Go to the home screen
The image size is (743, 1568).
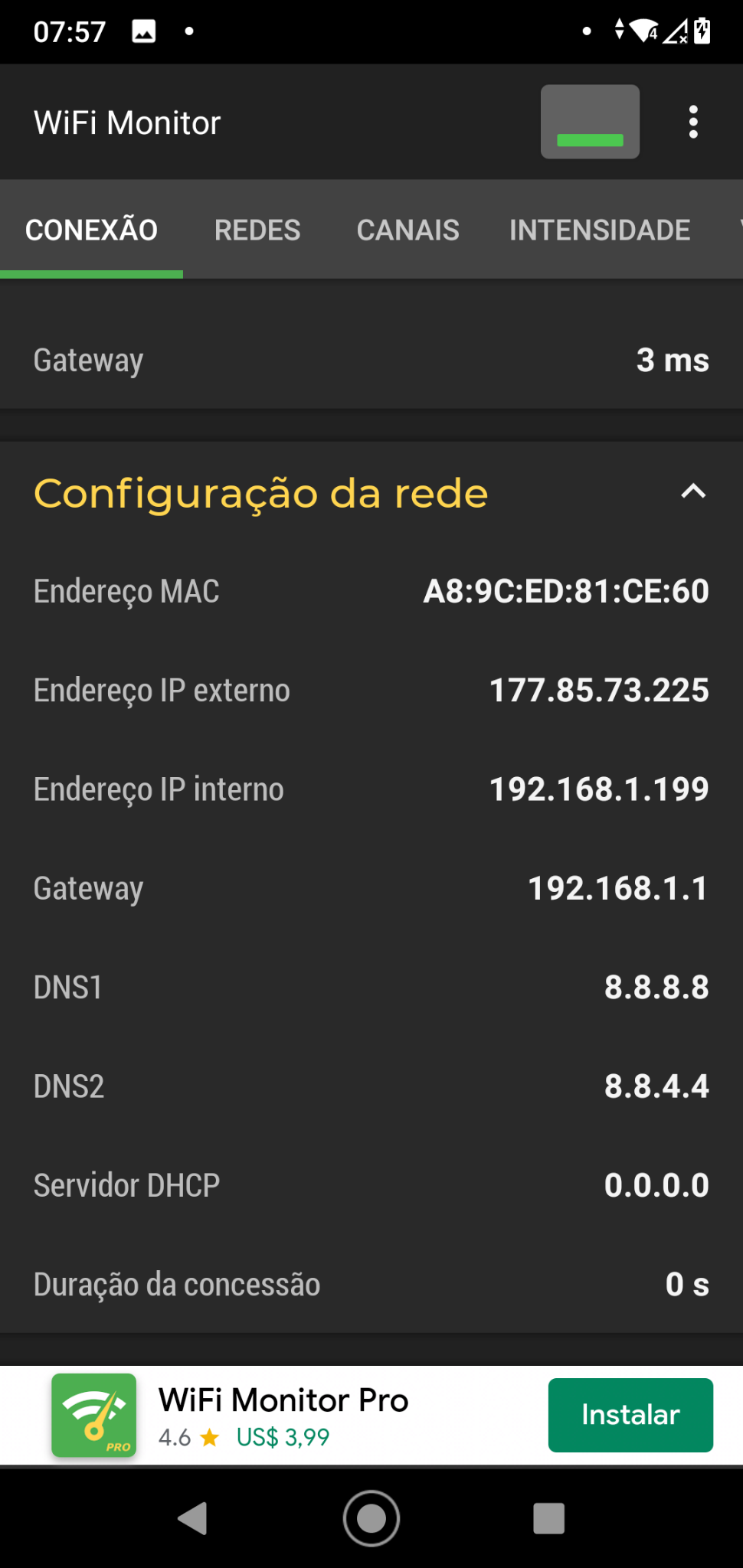coord(371,1518)
